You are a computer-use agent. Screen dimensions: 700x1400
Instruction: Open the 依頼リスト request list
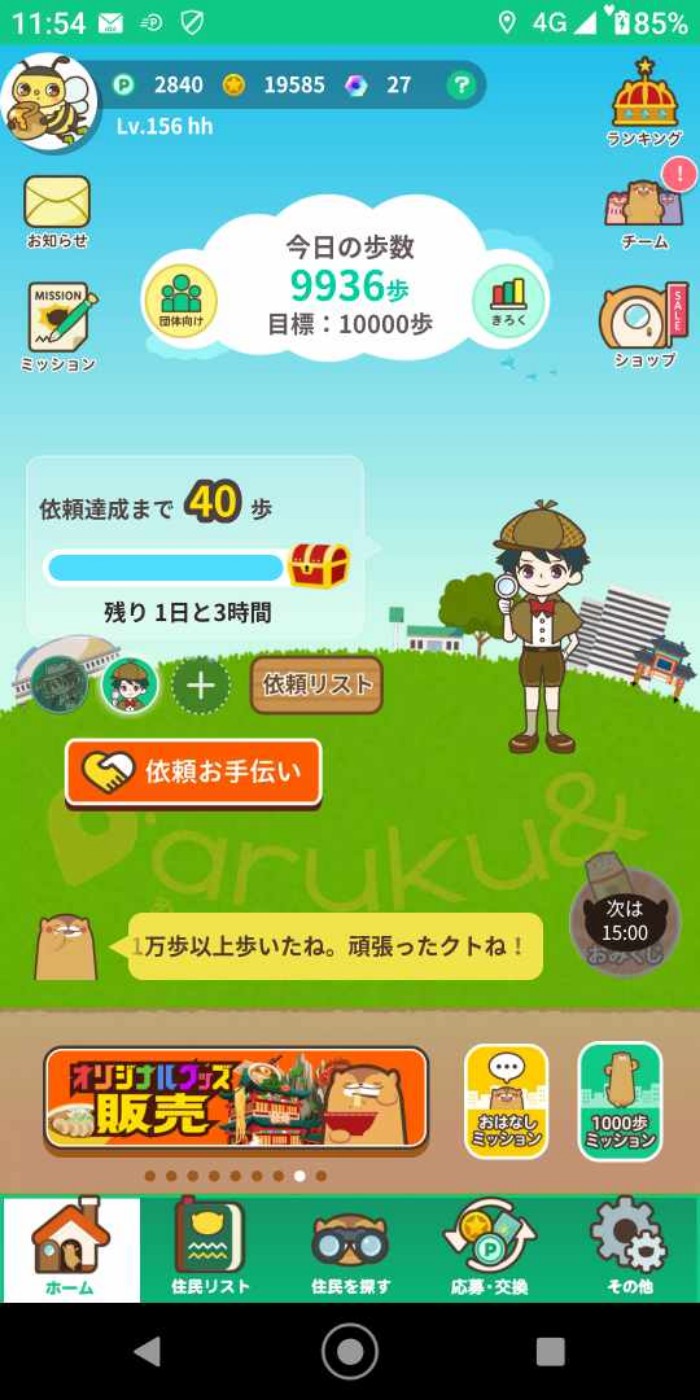click(x=316, y=685)
